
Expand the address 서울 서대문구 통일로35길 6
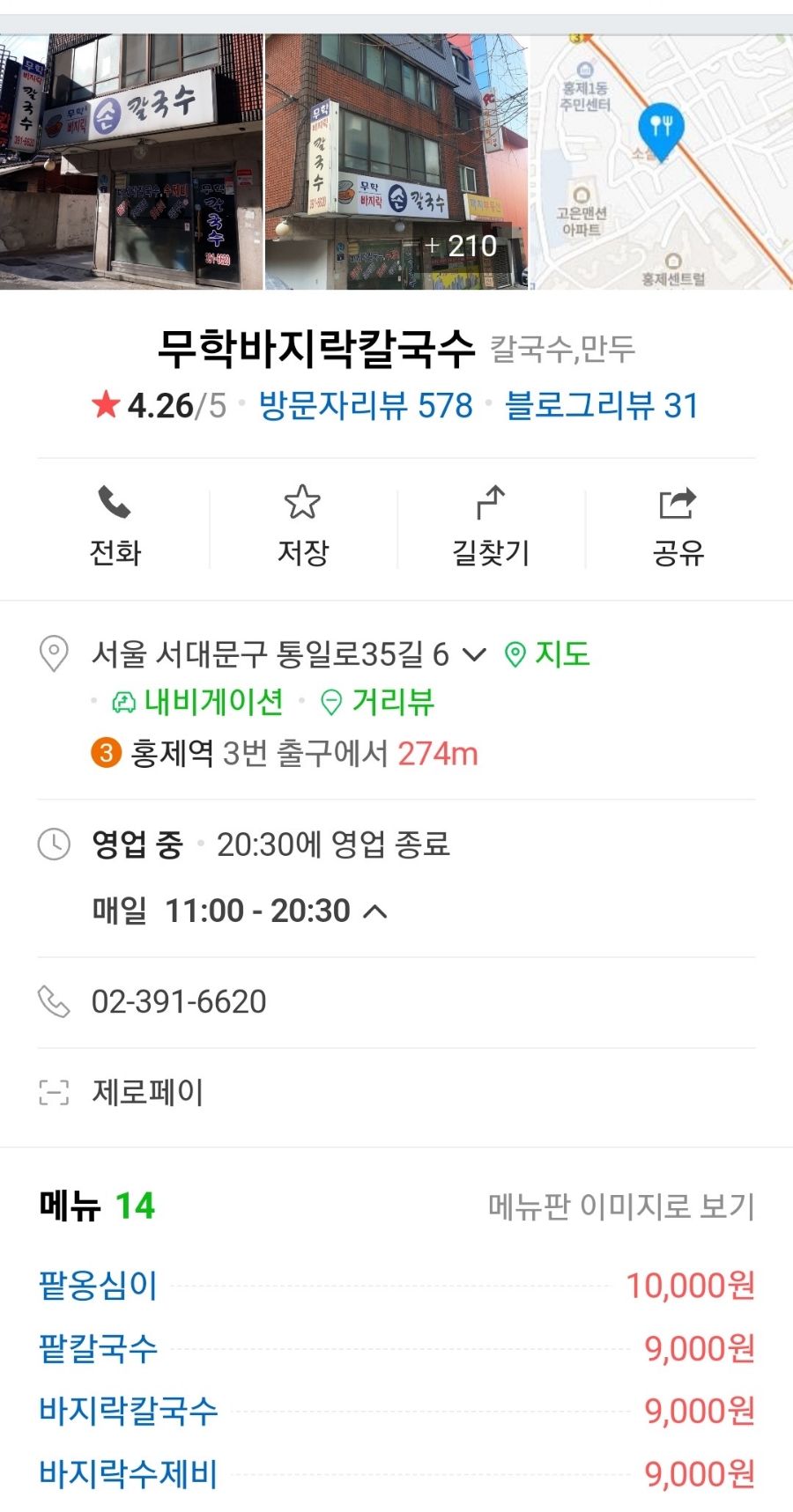click(474, 654)
